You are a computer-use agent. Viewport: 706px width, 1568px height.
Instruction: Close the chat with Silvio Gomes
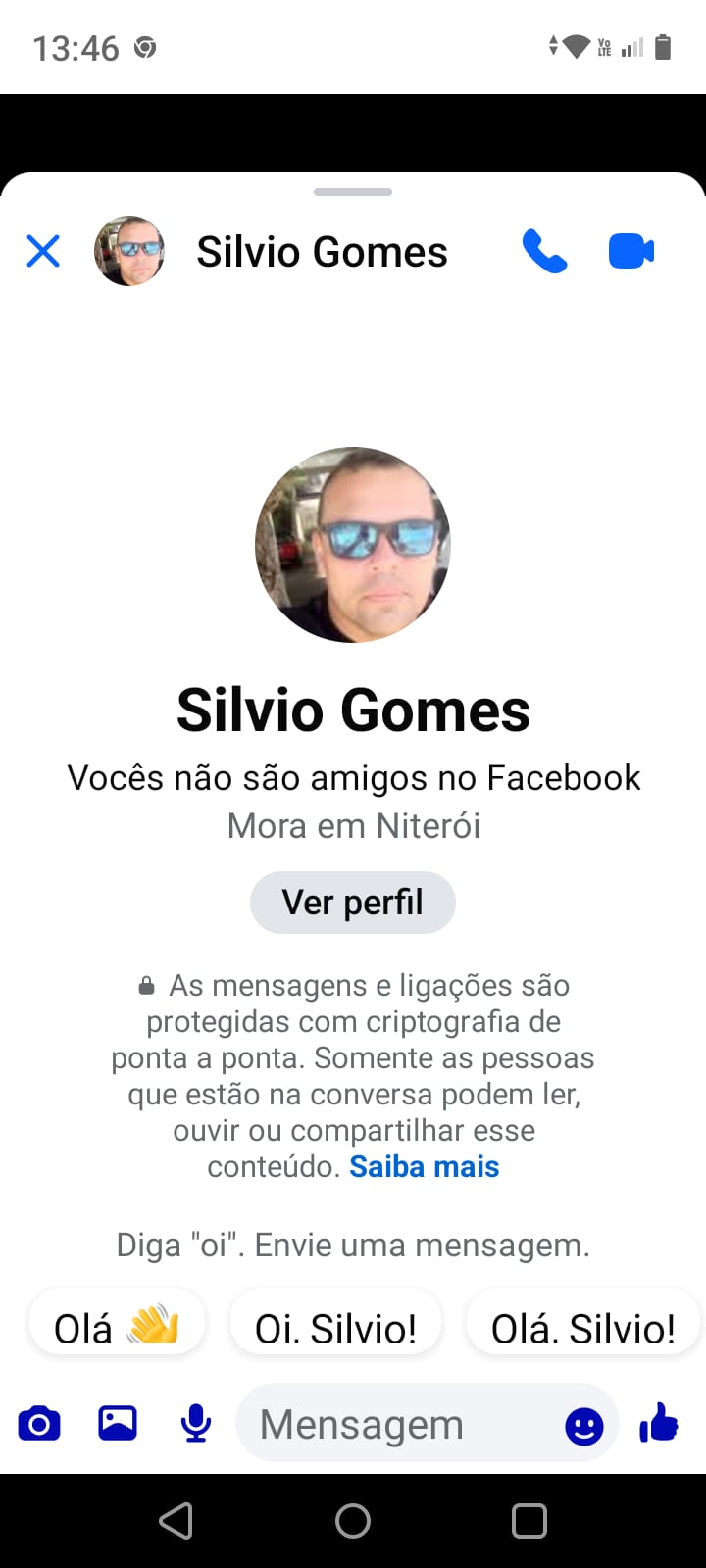(43, 251)
